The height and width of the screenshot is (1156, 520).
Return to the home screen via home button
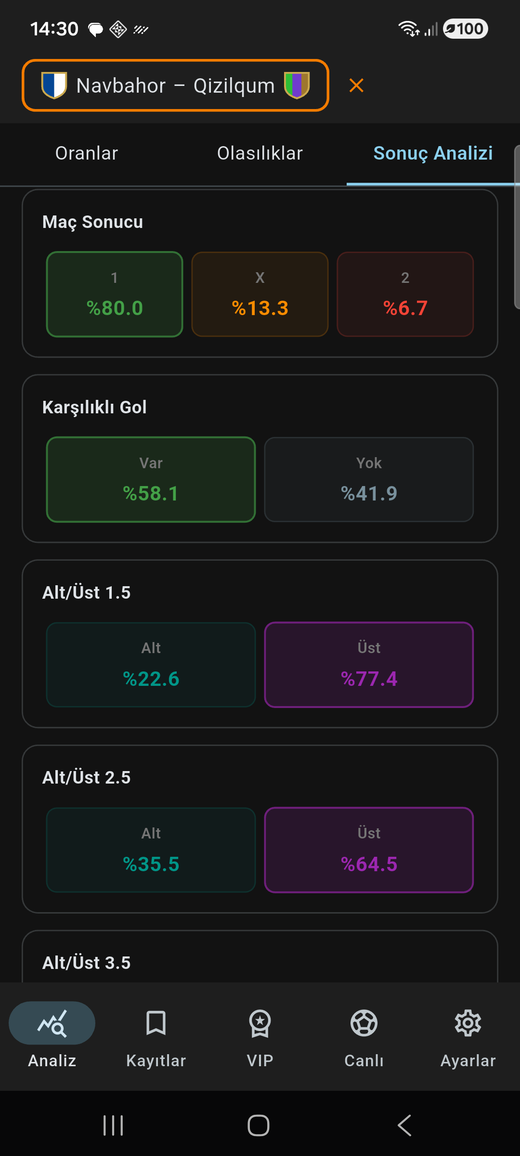point(259,1124)
